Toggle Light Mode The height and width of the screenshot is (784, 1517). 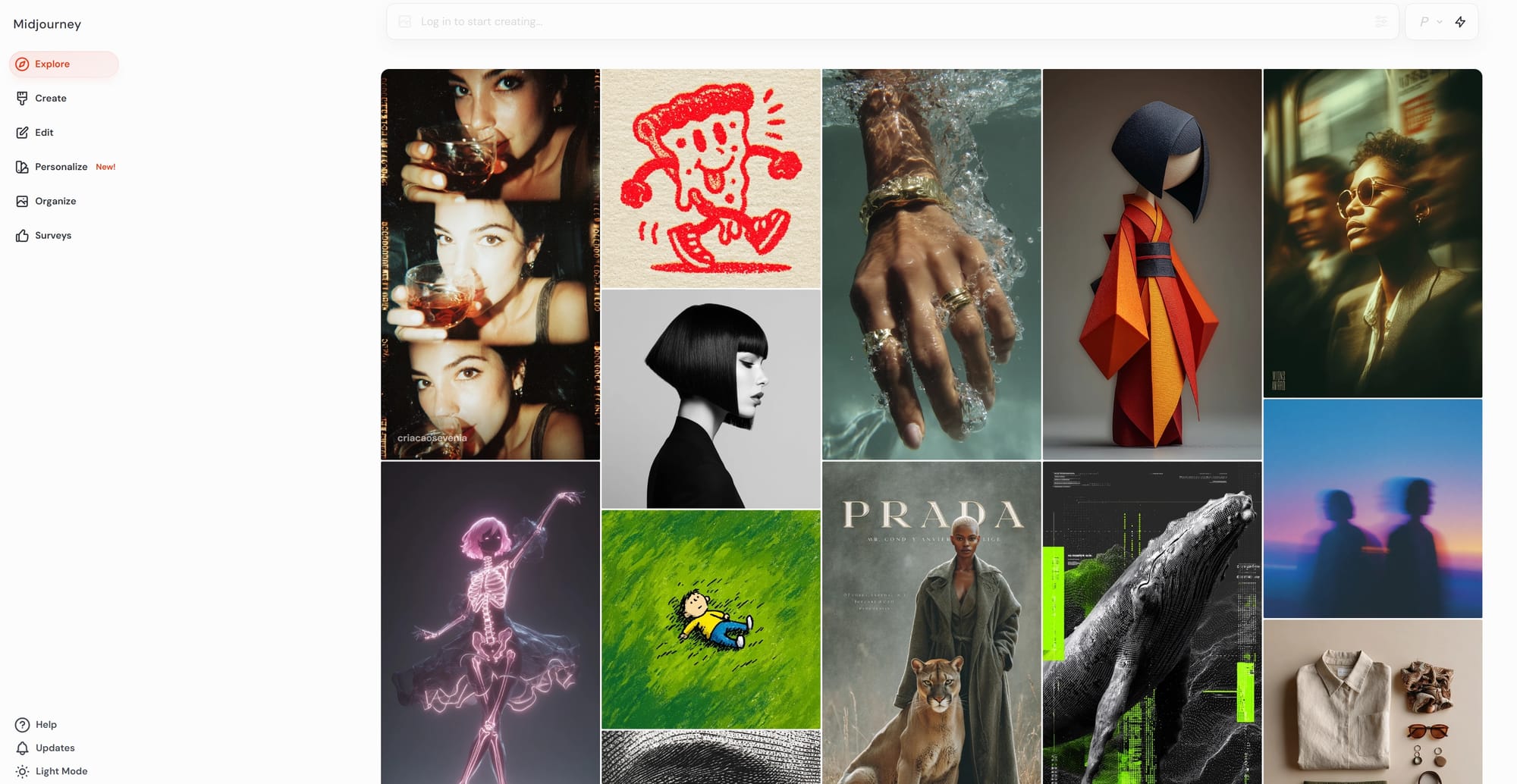[61, 772]
